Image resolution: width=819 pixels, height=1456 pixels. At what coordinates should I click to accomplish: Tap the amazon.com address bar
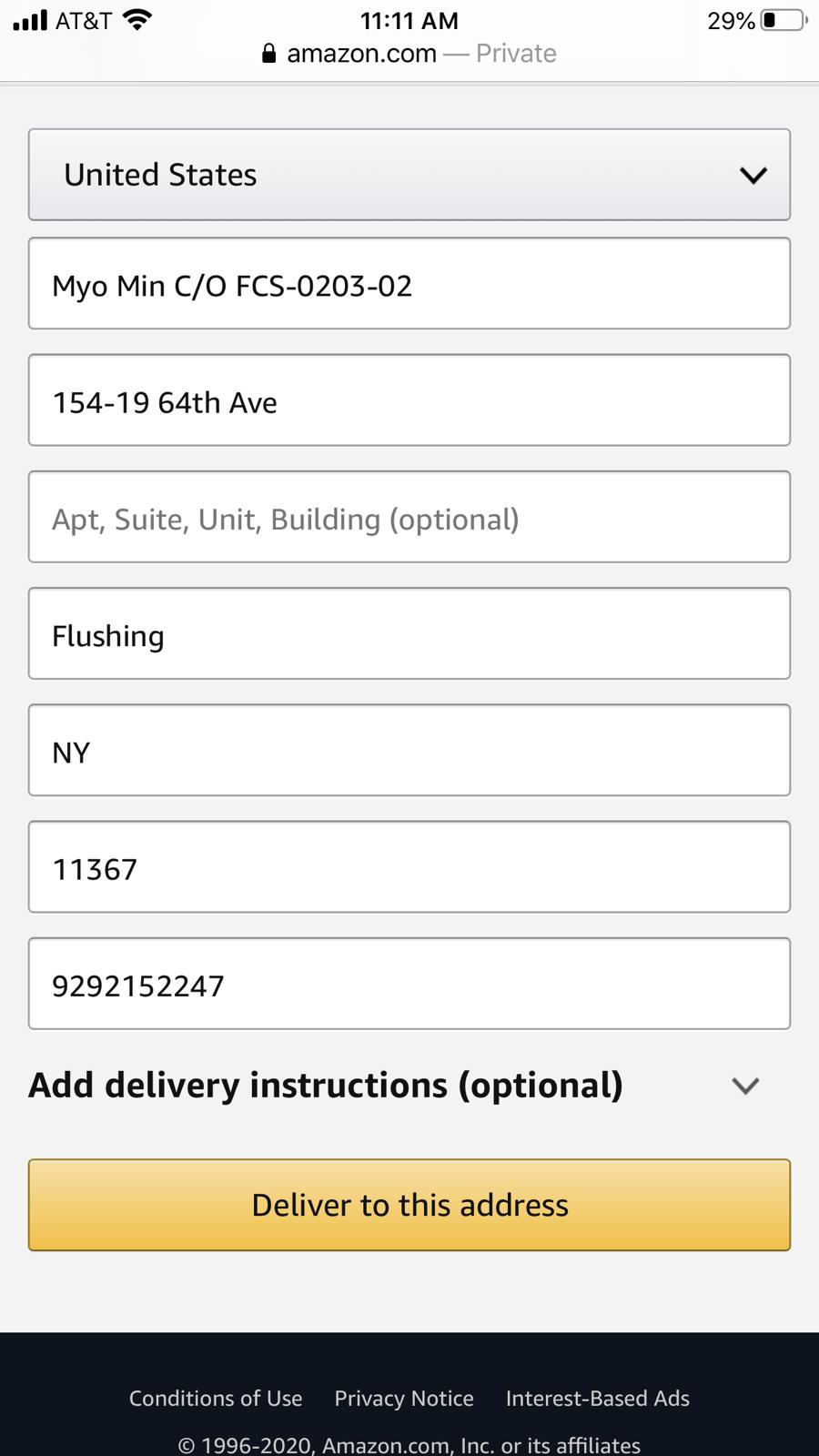[409, 54]
